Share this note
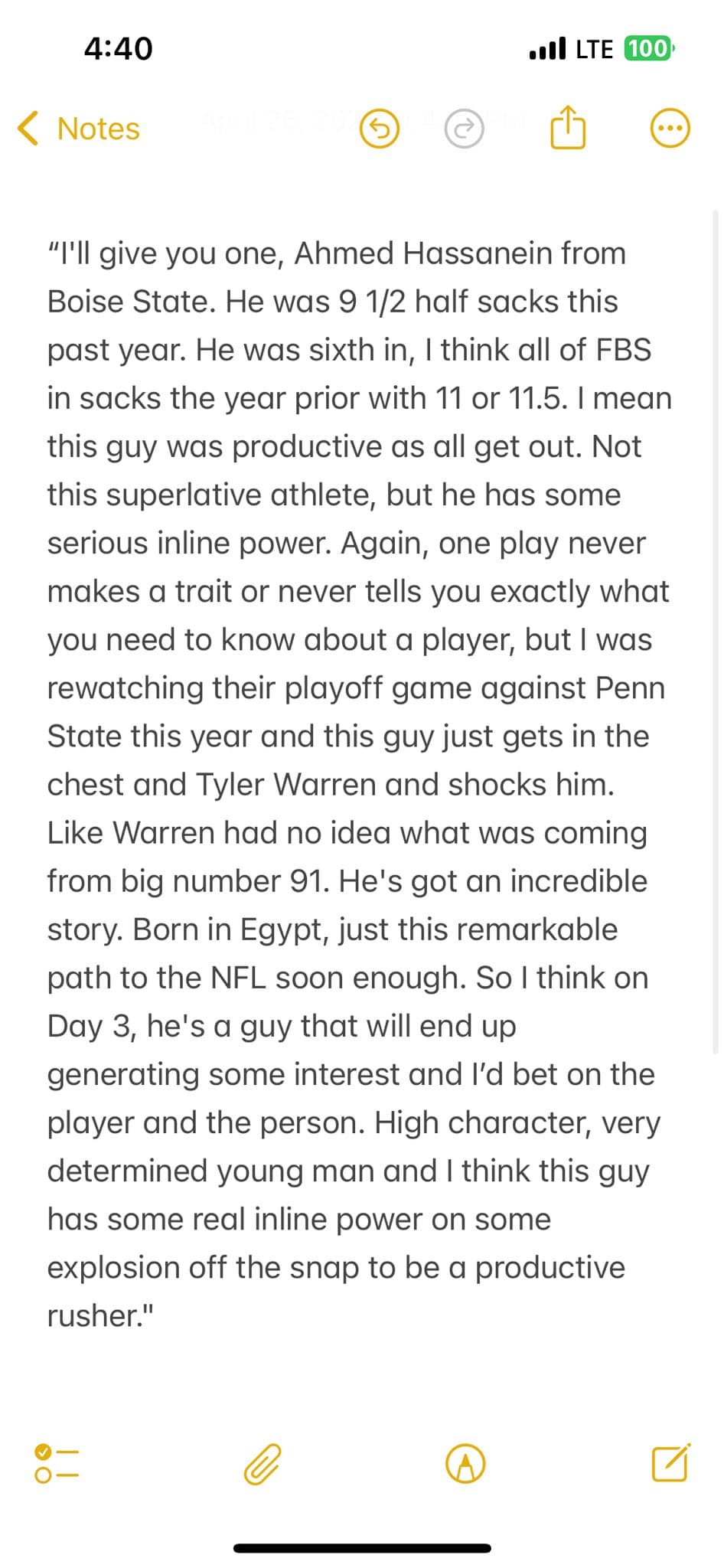The height and width of the screenshot is (1568, 724). 568,128
